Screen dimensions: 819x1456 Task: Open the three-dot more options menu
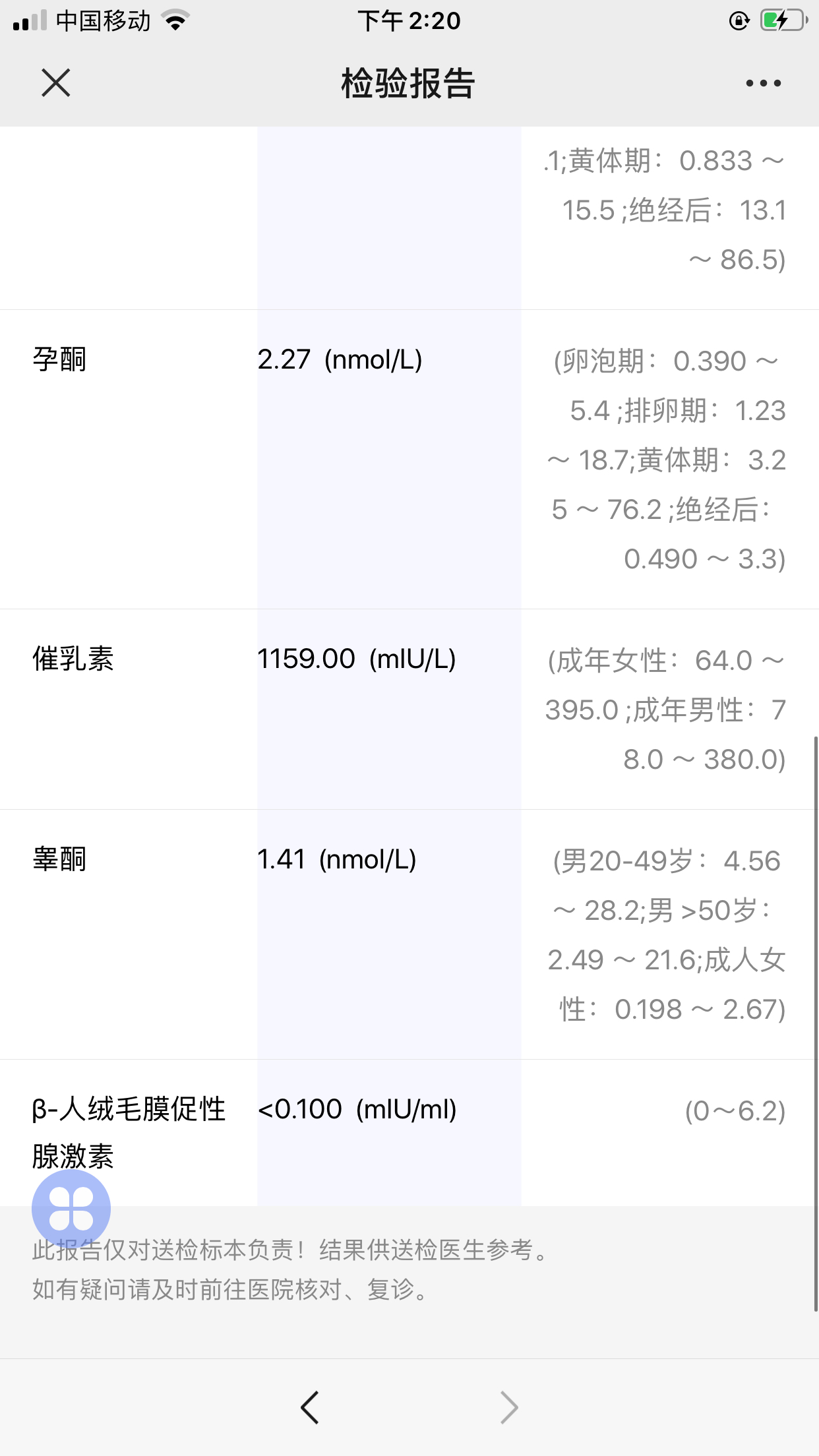(764, 83)
